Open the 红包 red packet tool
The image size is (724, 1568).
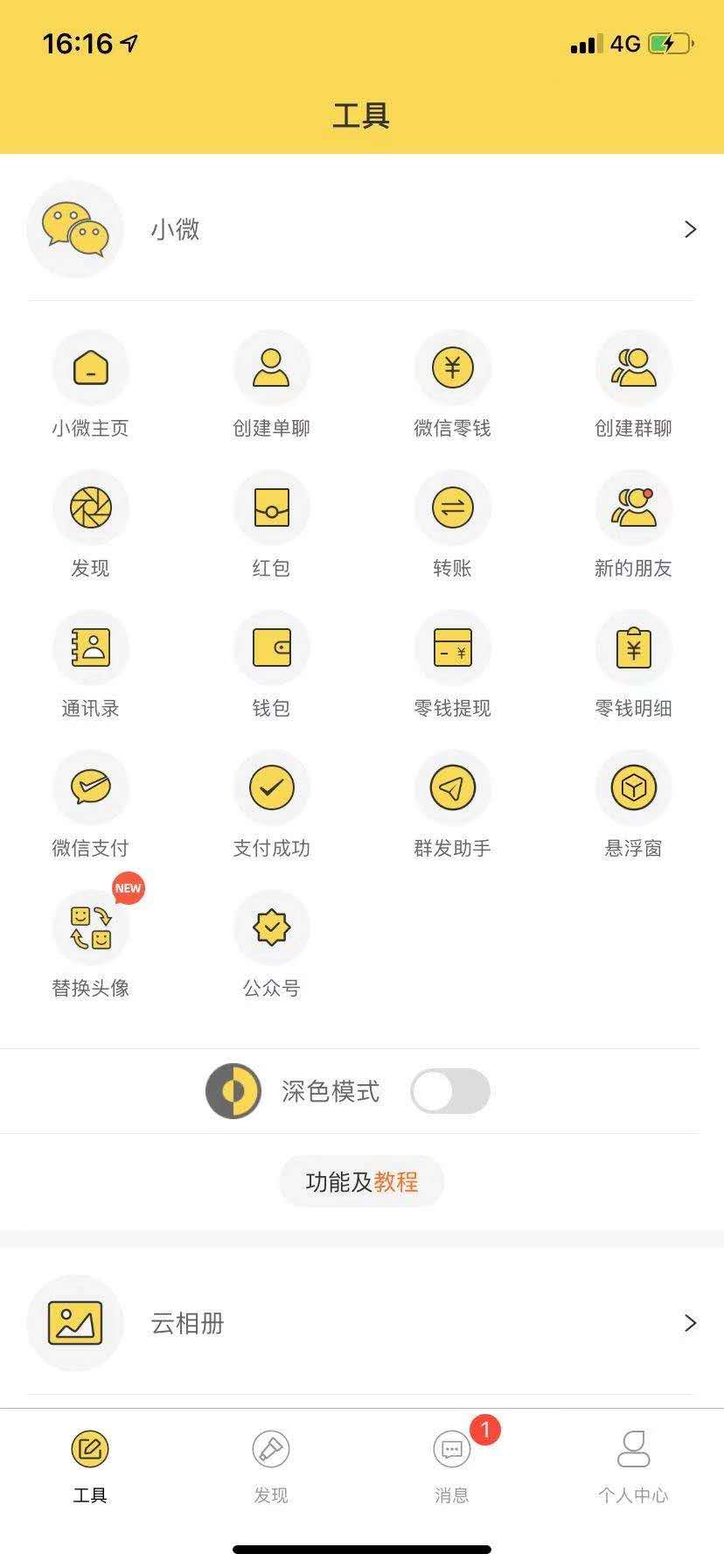[x=271, y=525]
